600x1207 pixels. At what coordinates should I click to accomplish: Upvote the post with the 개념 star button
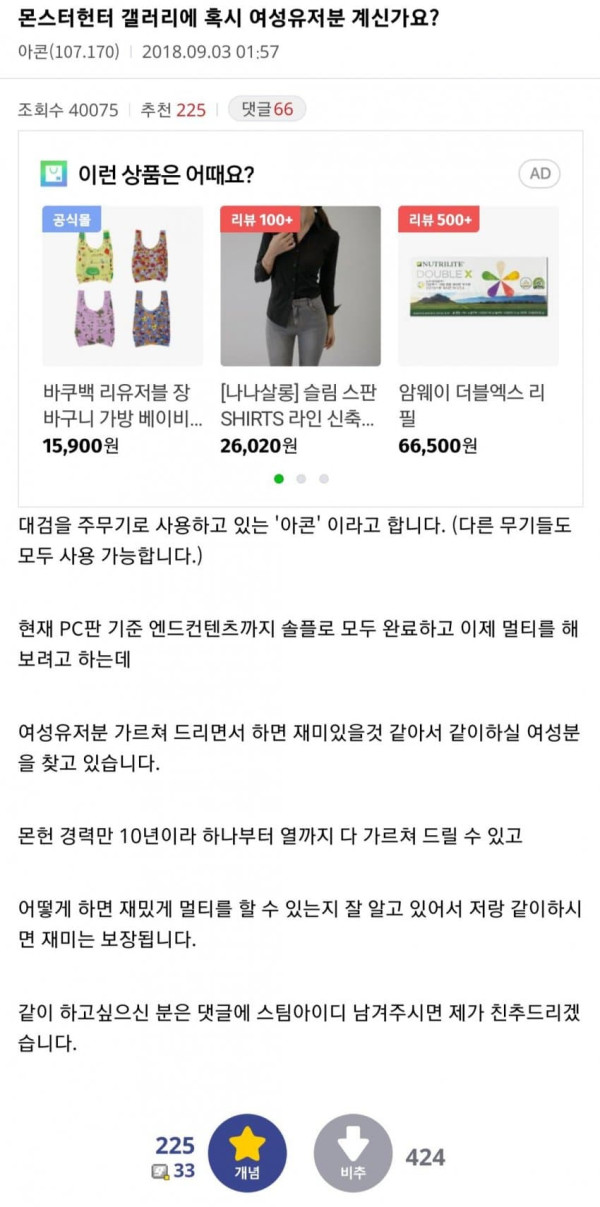coord(247,1153)
